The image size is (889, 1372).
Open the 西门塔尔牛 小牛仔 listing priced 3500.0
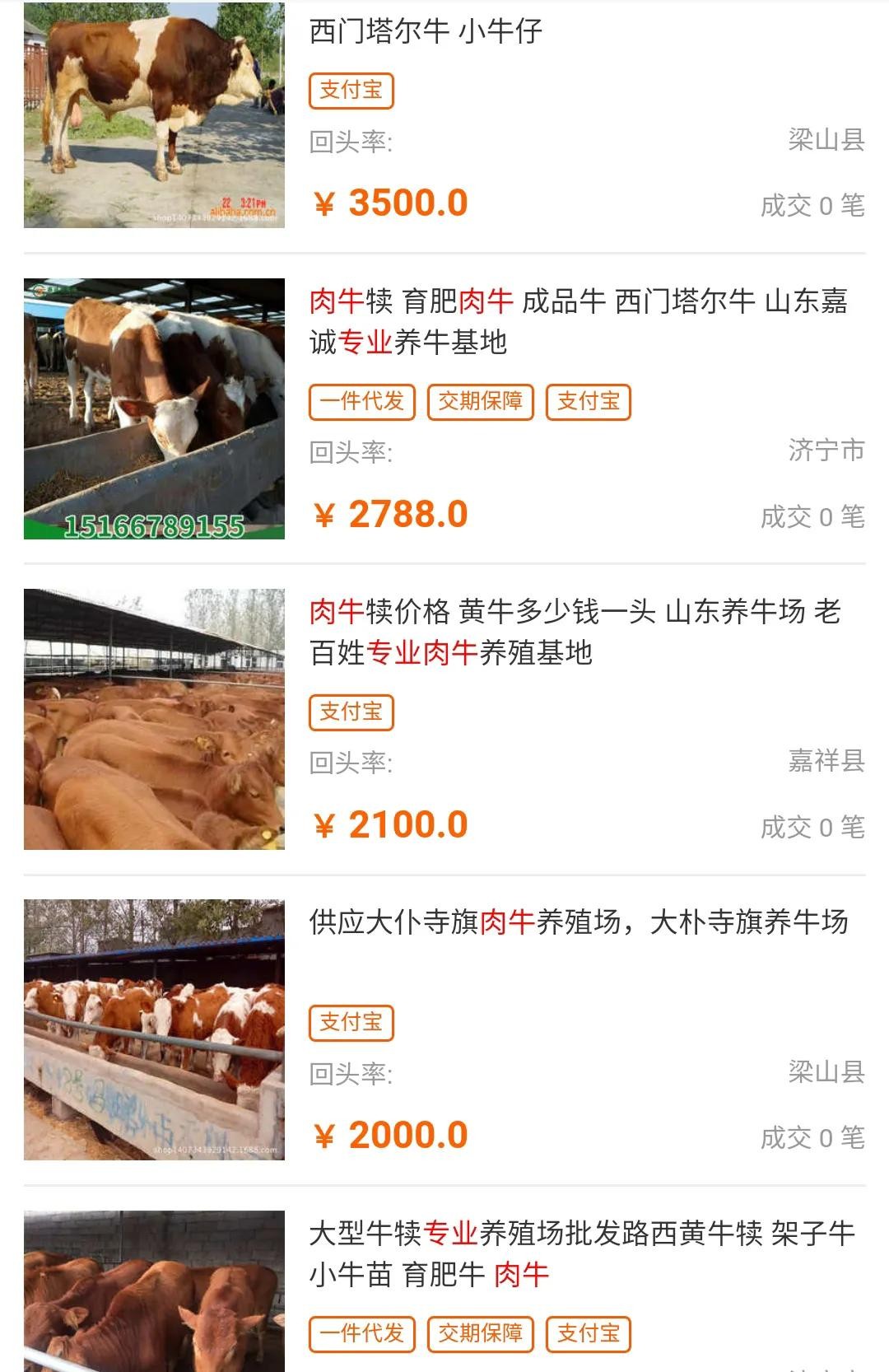tap(425, 32)
